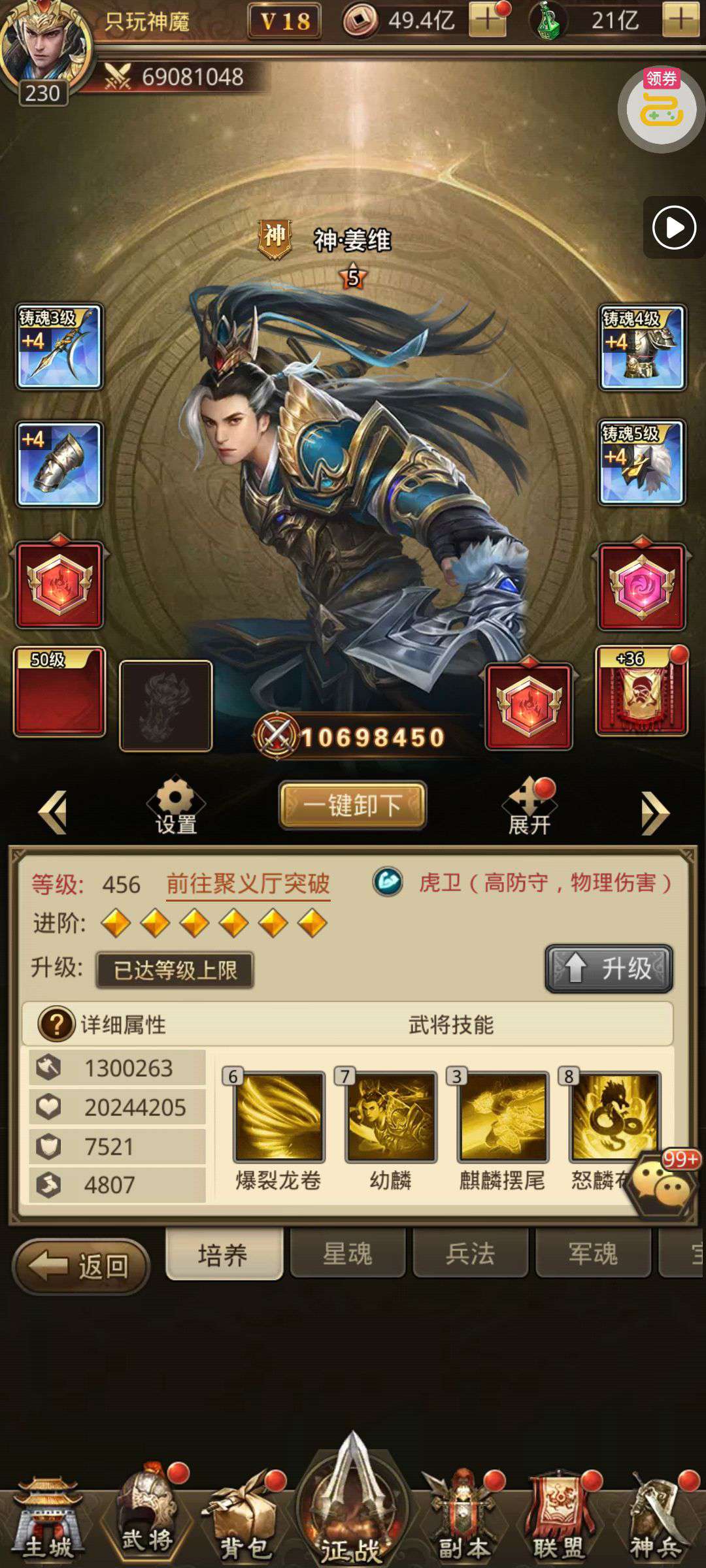Image resolution: width=706 pixels, height=1568 pixels.
Task: Tap the 升级 upgrade button
Action: [x=609, y=968]
